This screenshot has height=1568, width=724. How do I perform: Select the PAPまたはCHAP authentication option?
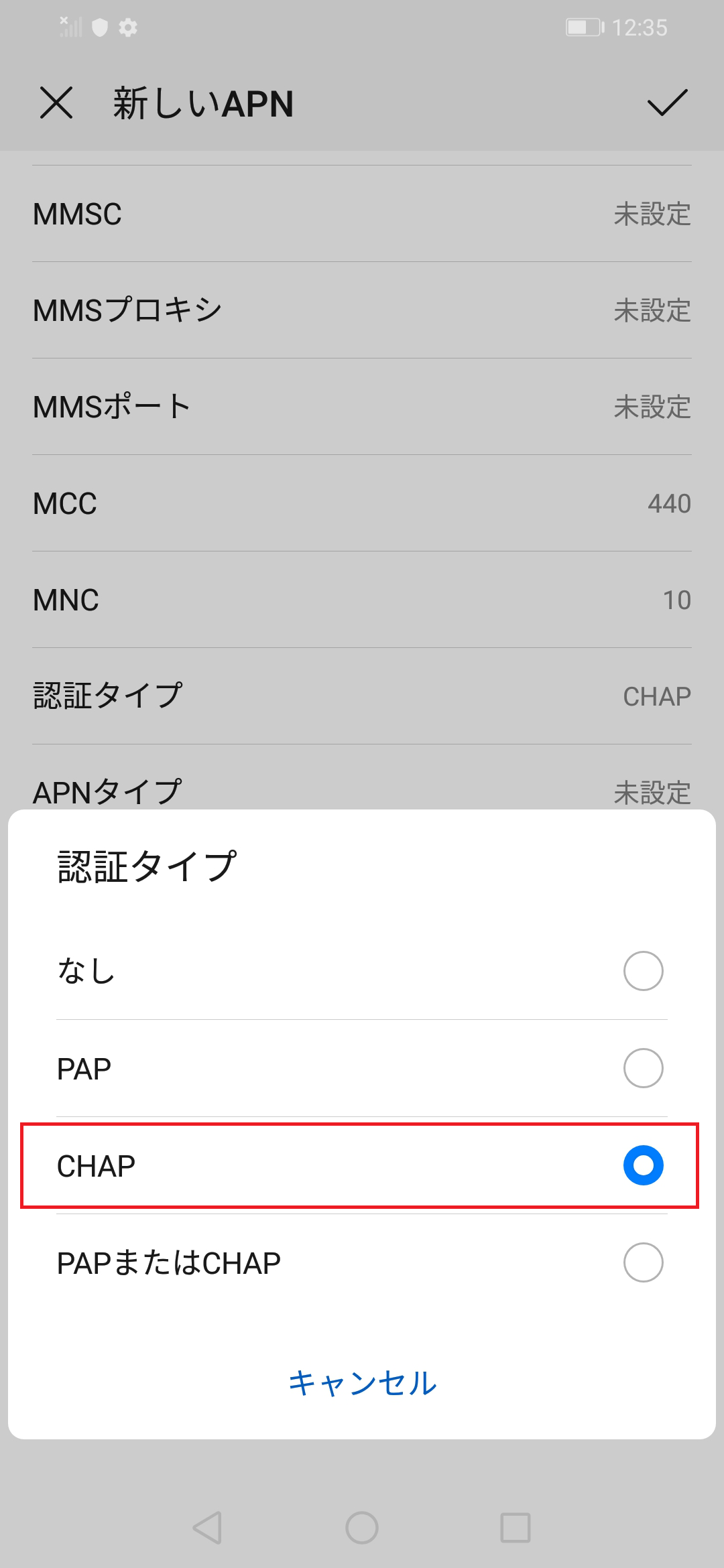362,1262
